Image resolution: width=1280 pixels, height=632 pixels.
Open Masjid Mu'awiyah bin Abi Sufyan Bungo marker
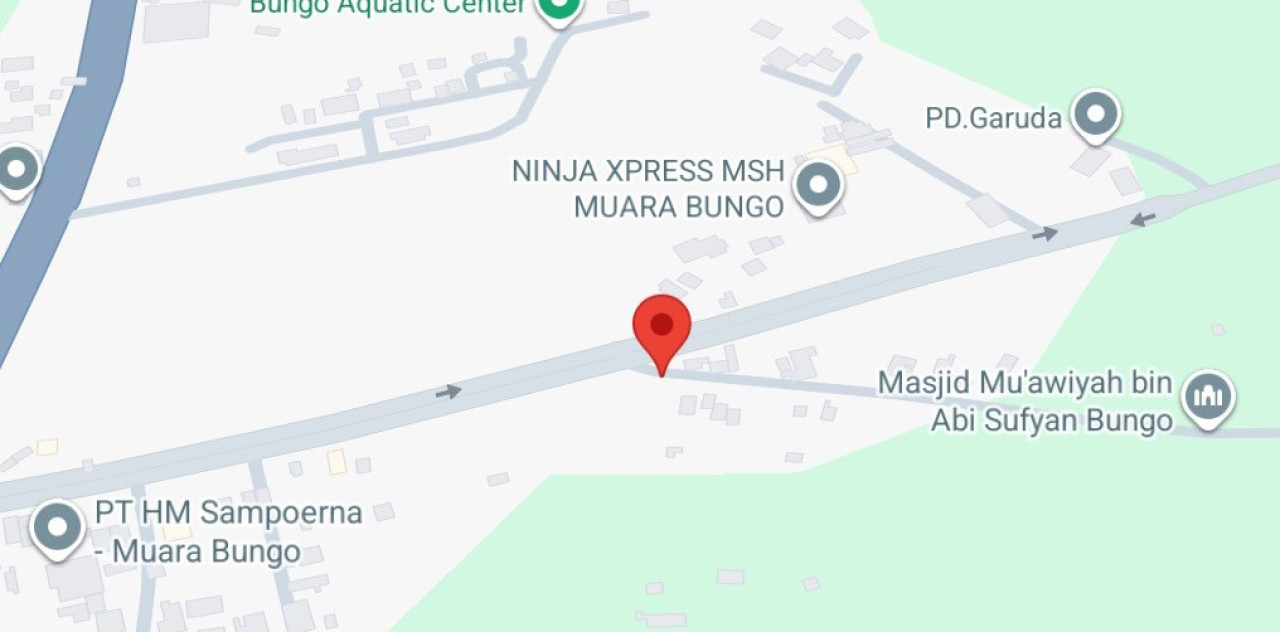click(x=1208, y=397)
